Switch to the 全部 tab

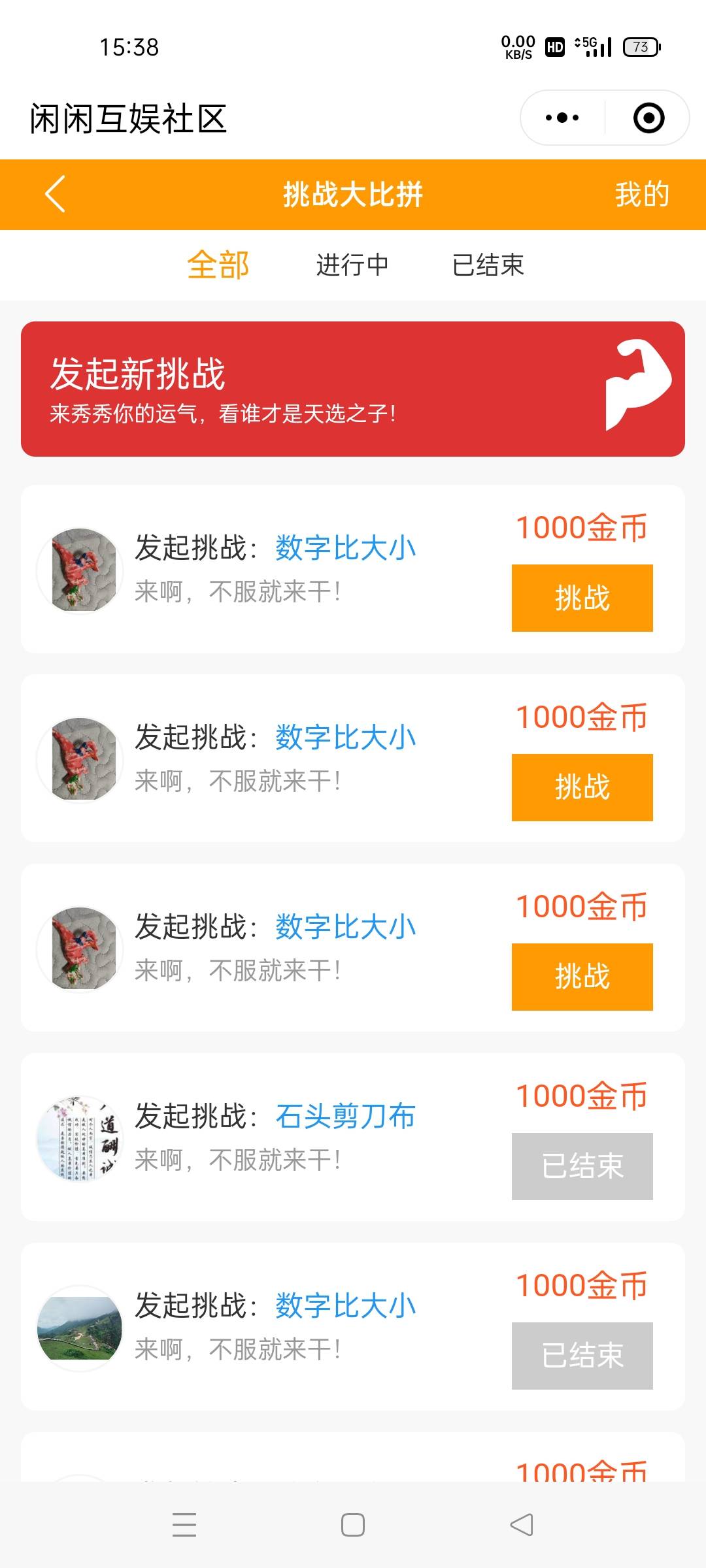(x=218, y=265)
